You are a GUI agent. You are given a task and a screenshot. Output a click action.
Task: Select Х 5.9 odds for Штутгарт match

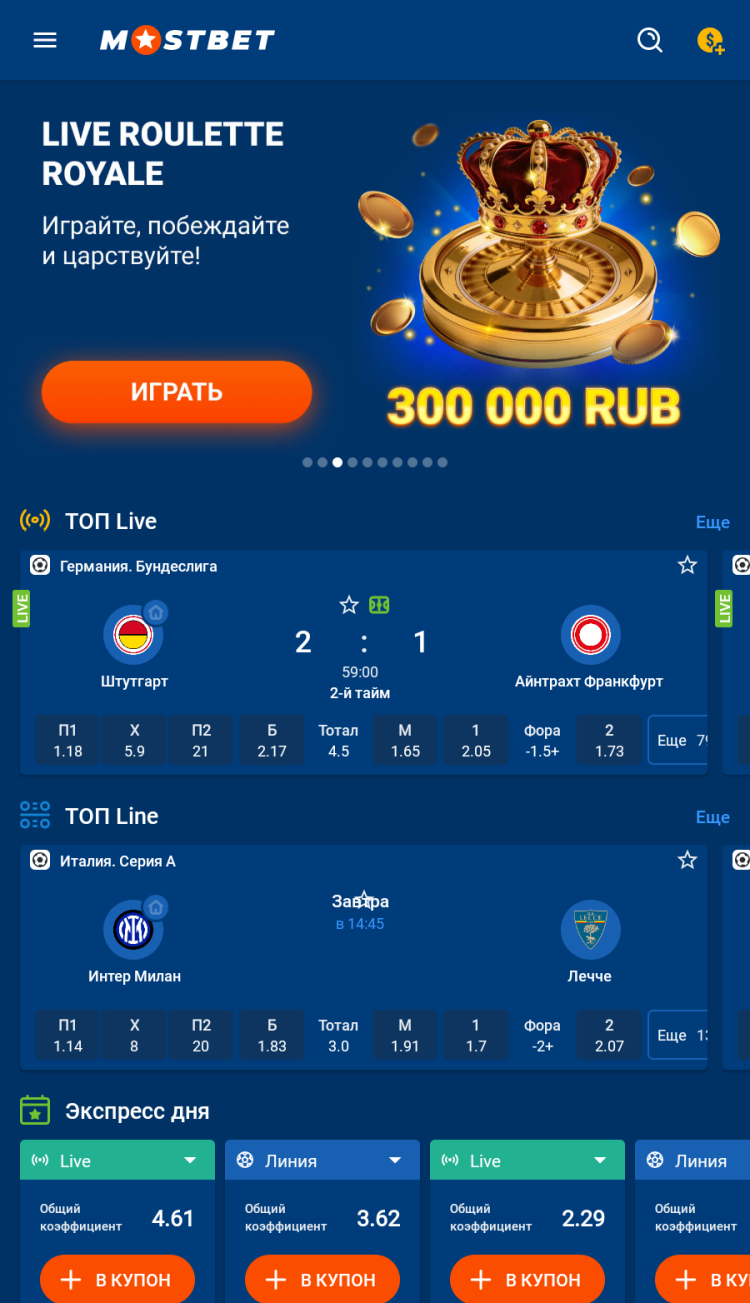(x=134, y=741)
